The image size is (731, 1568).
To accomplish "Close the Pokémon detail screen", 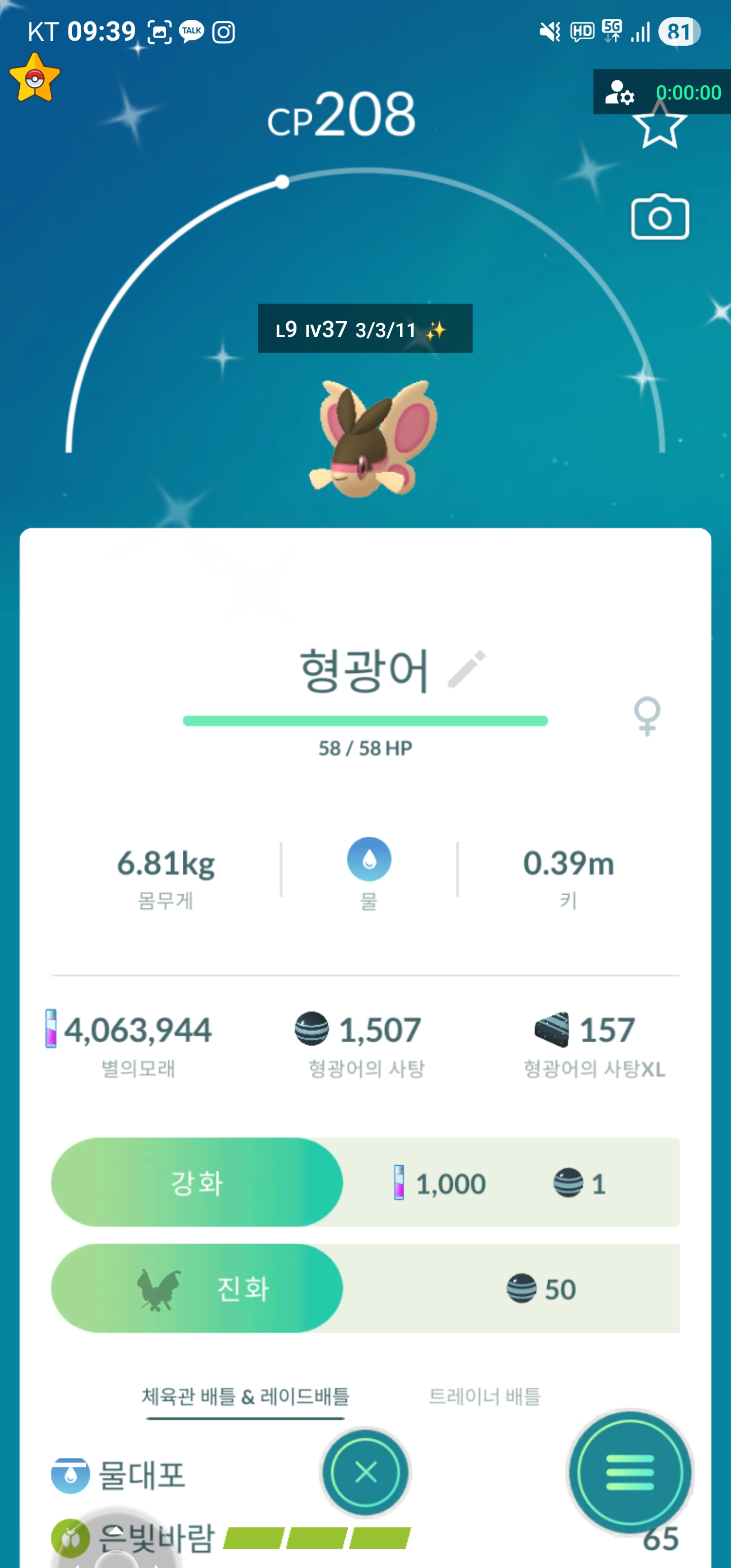I will pyautogui.click(x=365, y=1472).
